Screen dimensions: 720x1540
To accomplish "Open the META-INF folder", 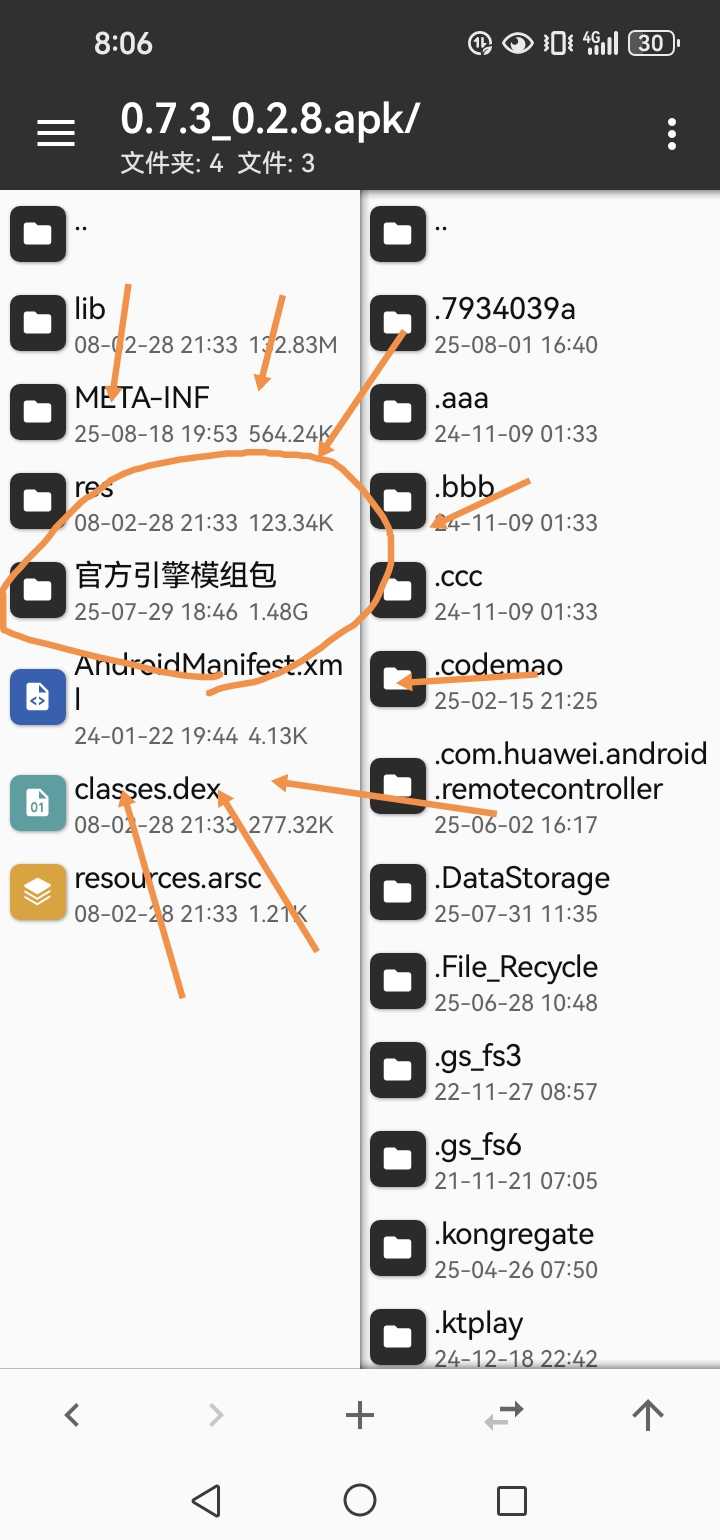I will click(180, 412).
